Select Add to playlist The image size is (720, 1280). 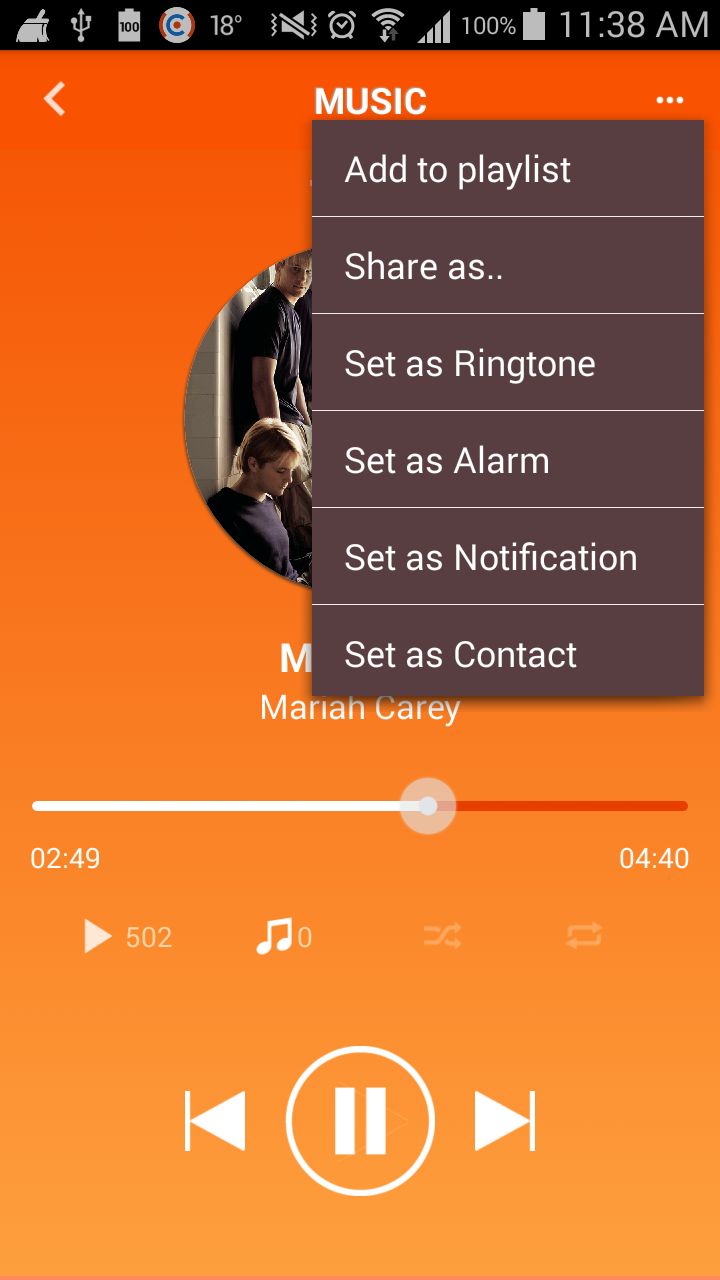click(x=508, y=170)
